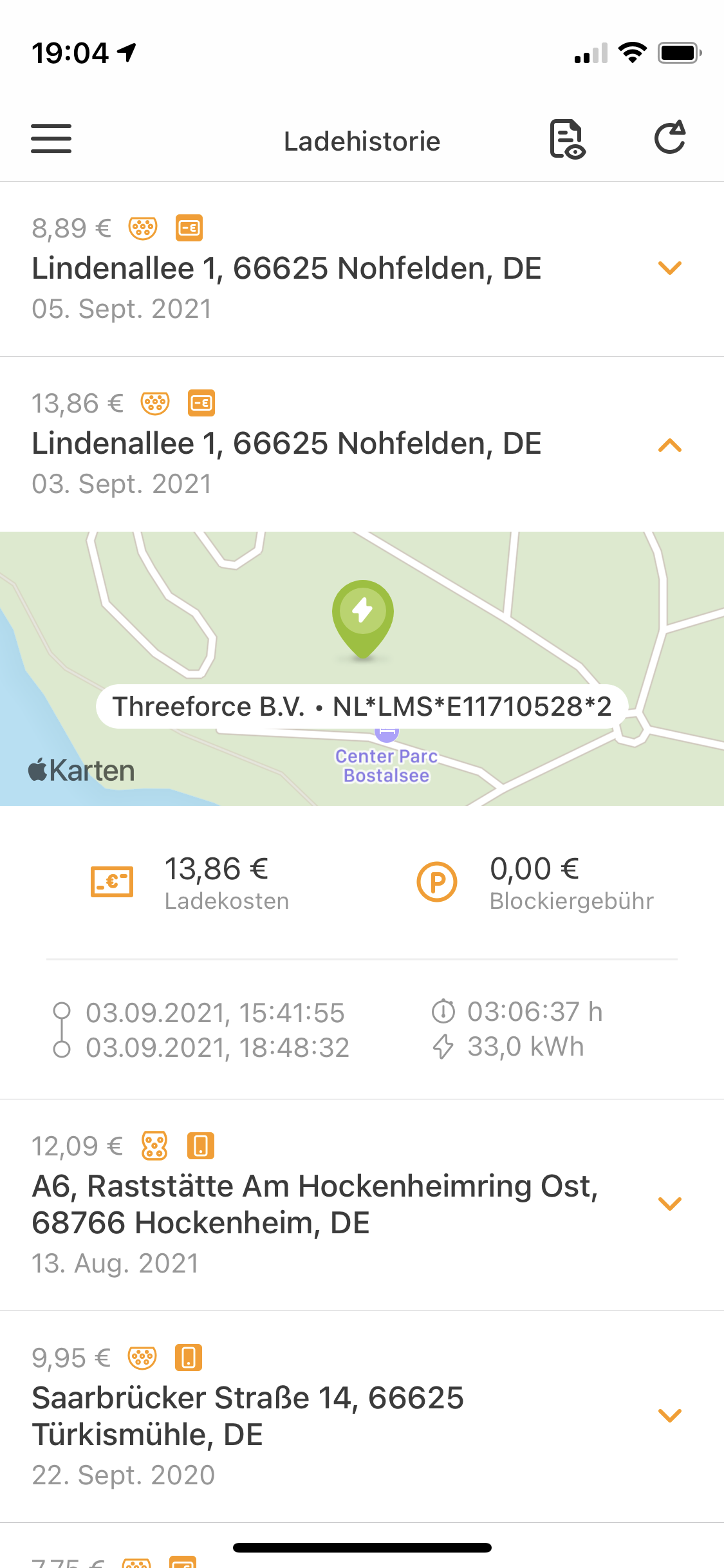Open the hamburger menu
The image size is (724, 1568).
click(x=51, y=139)
